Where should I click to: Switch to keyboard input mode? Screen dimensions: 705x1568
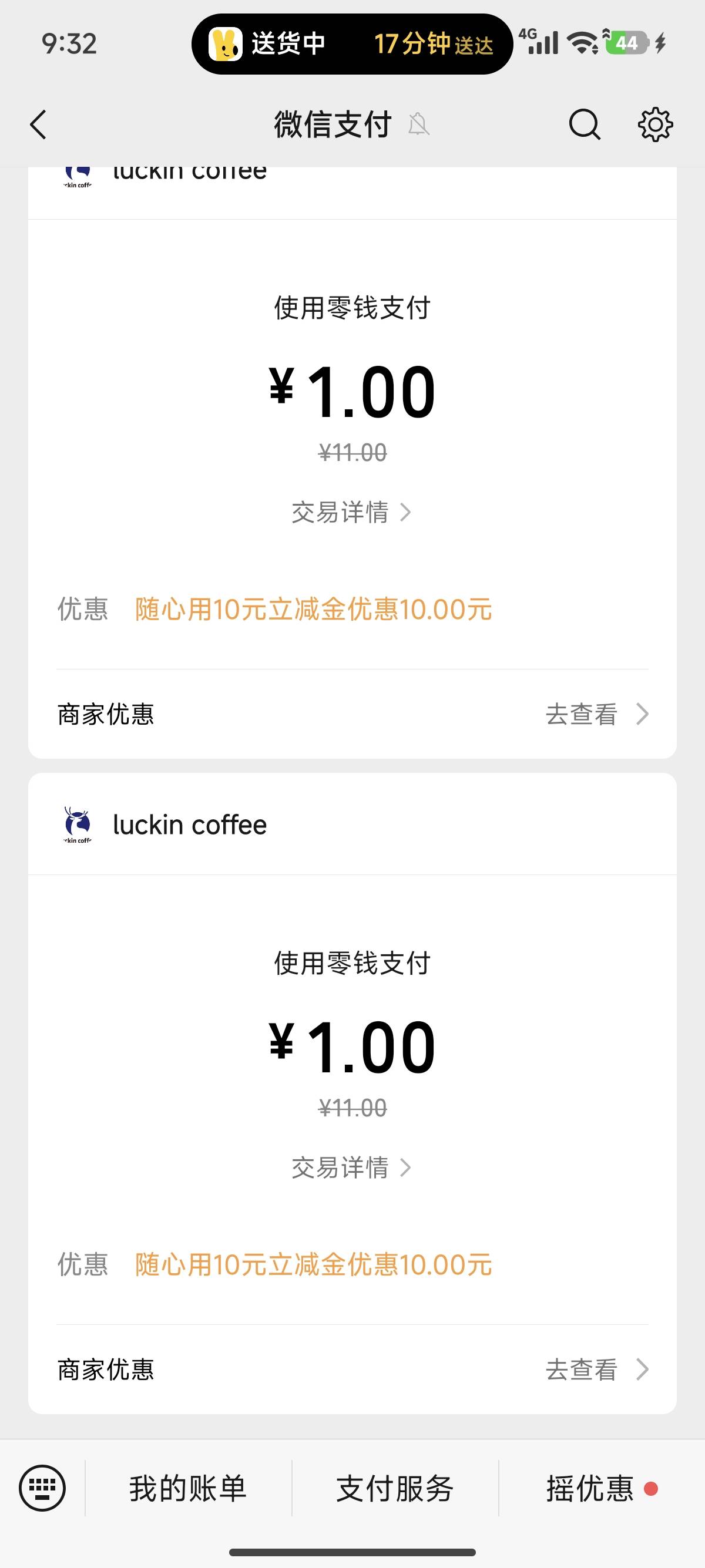point(42,1488)
